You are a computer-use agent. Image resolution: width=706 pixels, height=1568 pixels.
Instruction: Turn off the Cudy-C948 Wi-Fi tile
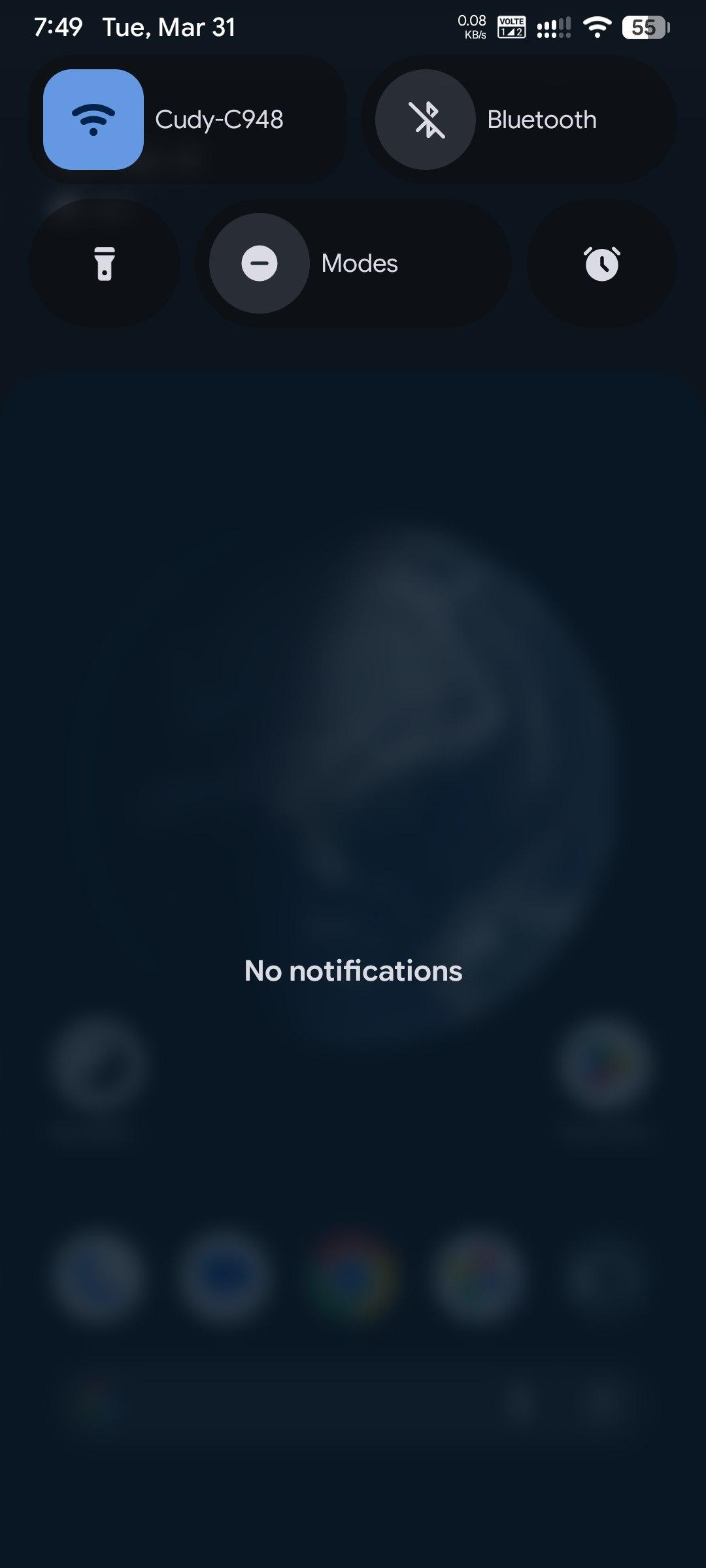point(93,120)
